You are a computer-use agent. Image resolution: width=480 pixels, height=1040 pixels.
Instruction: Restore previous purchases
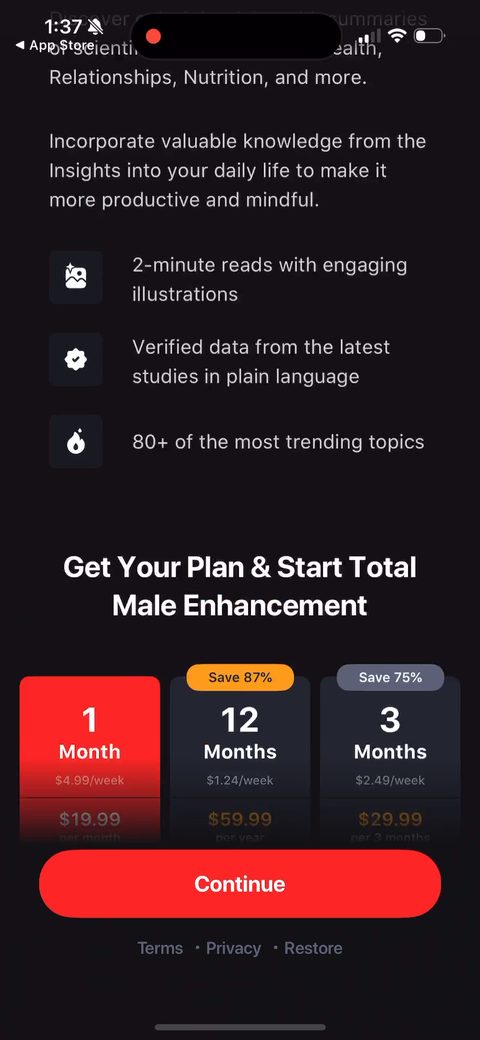pyautogui.click(x=313, y=948)
